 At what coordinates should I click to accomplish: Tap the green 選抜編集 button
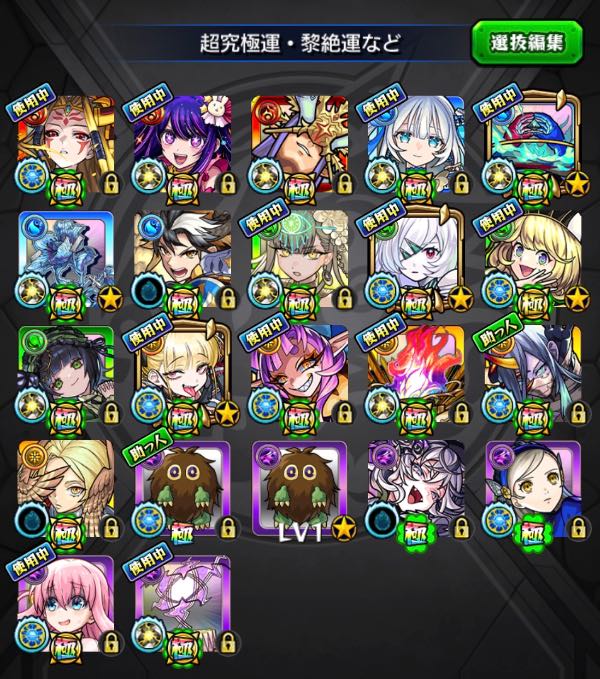529,43
